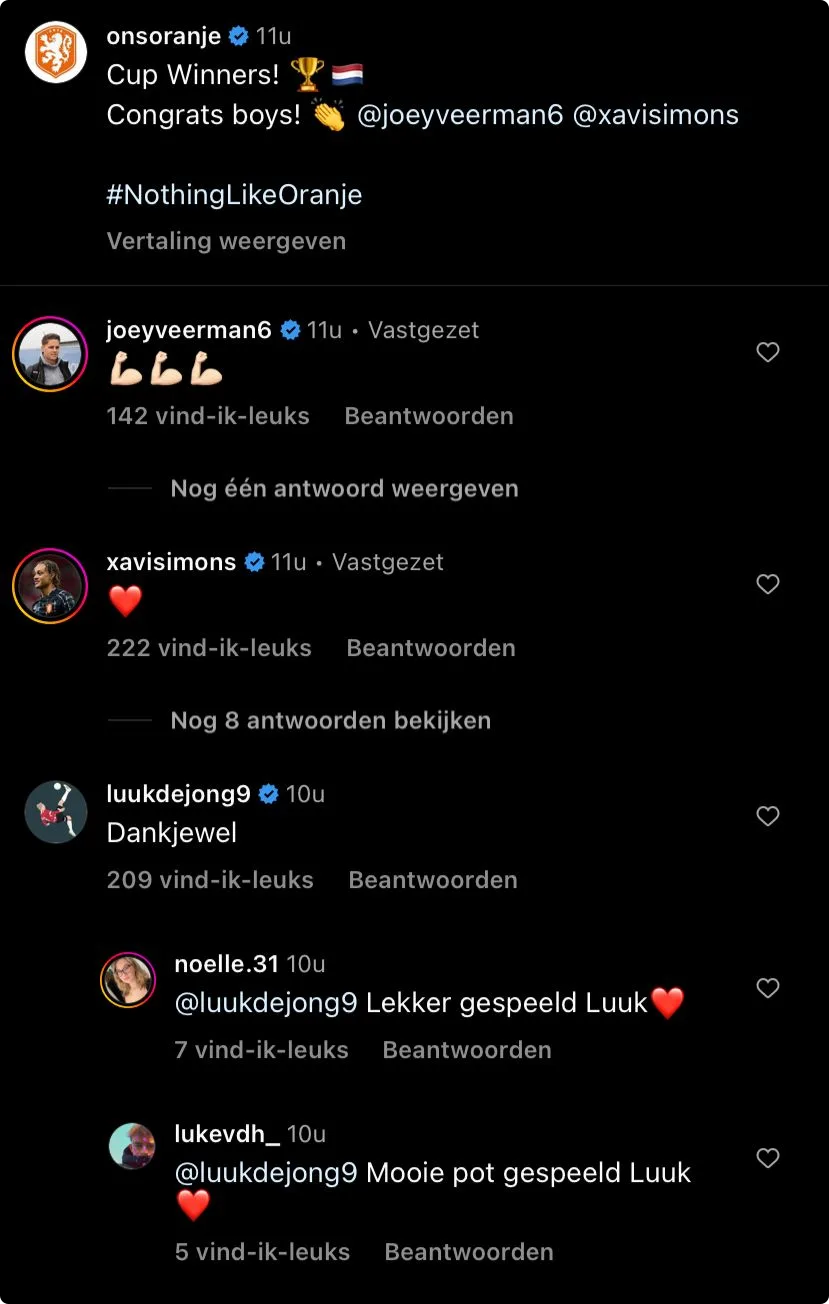Like lukevdh_'s reply
This screenshot has width=829, height=1304.
point(767,1158)
